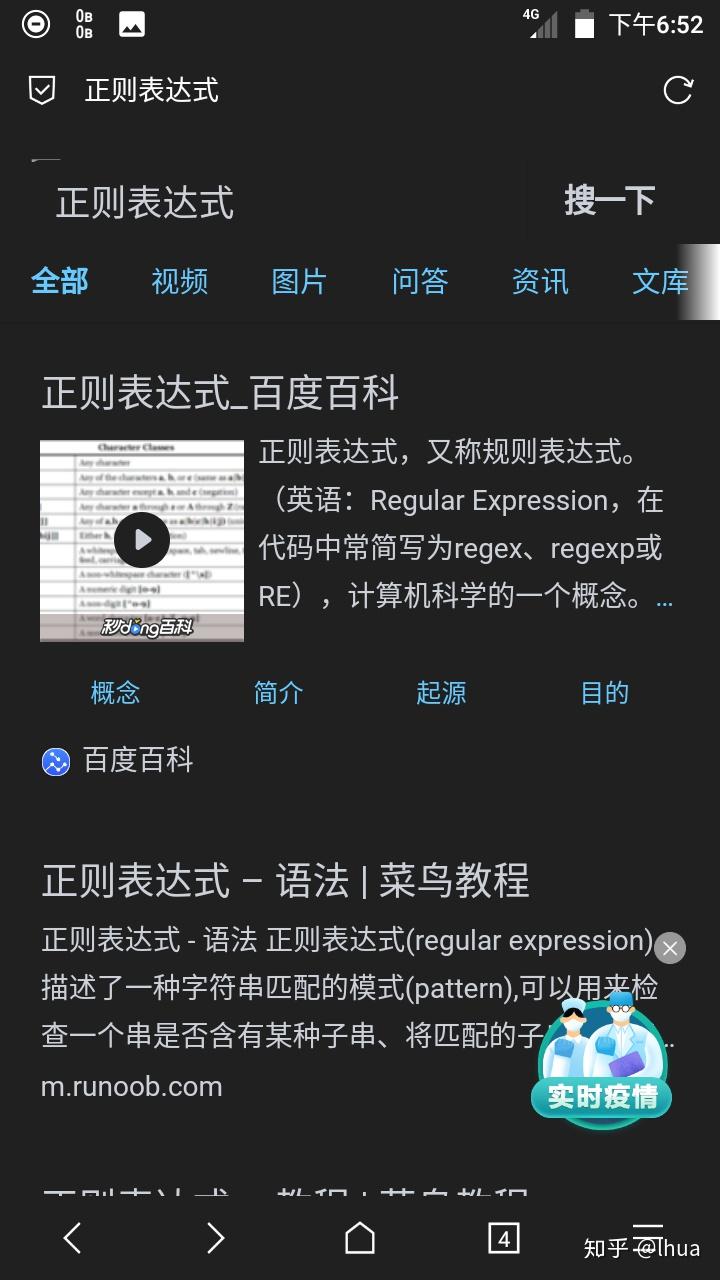The width and height of the screenshot is (720, 1280).
Task: Open the tab switcher showing 4 tabs
Action: tap(503, 1239)
